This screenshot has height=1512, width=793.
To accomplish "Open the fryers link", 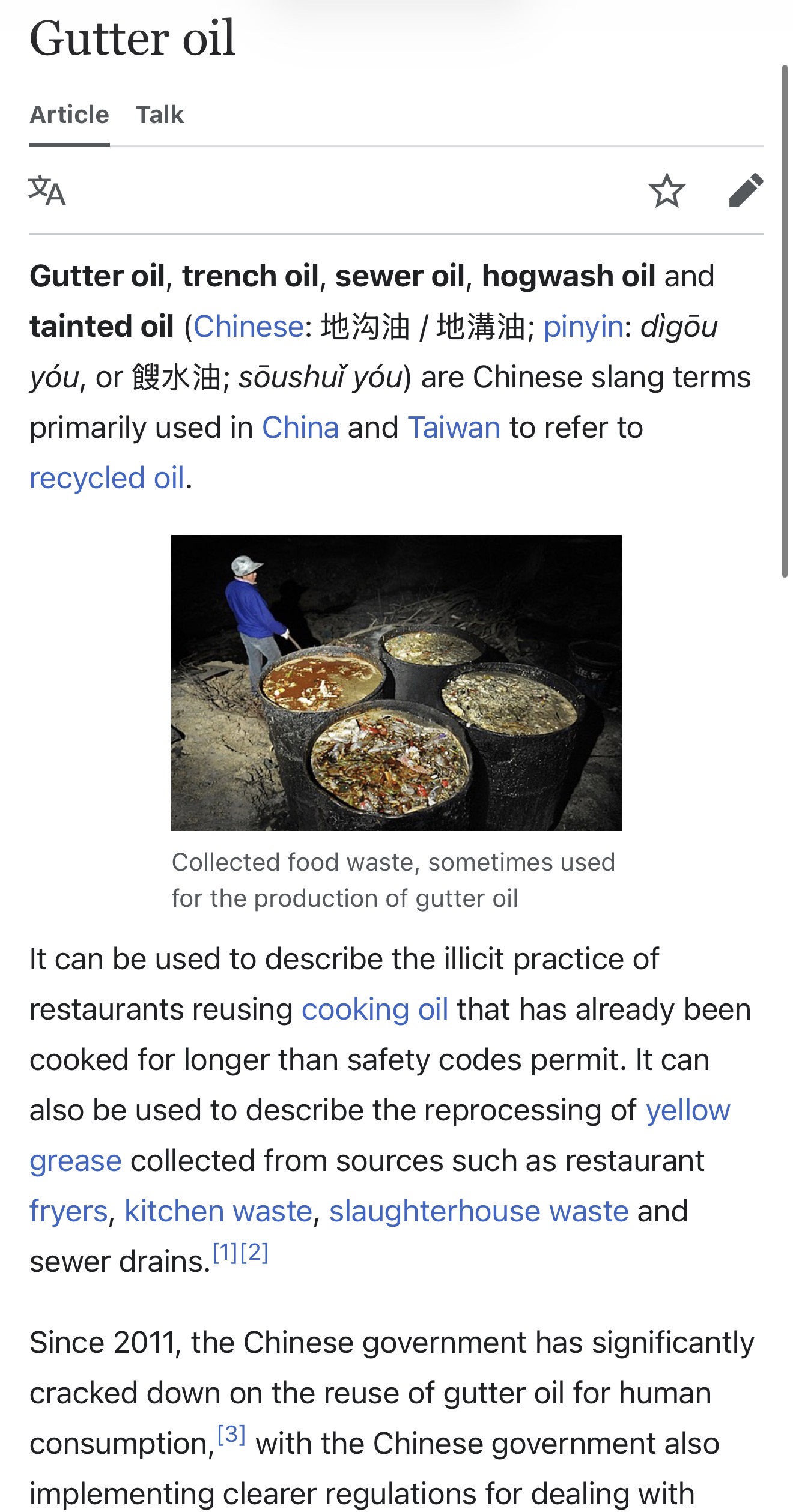I will pos(68,1211).
